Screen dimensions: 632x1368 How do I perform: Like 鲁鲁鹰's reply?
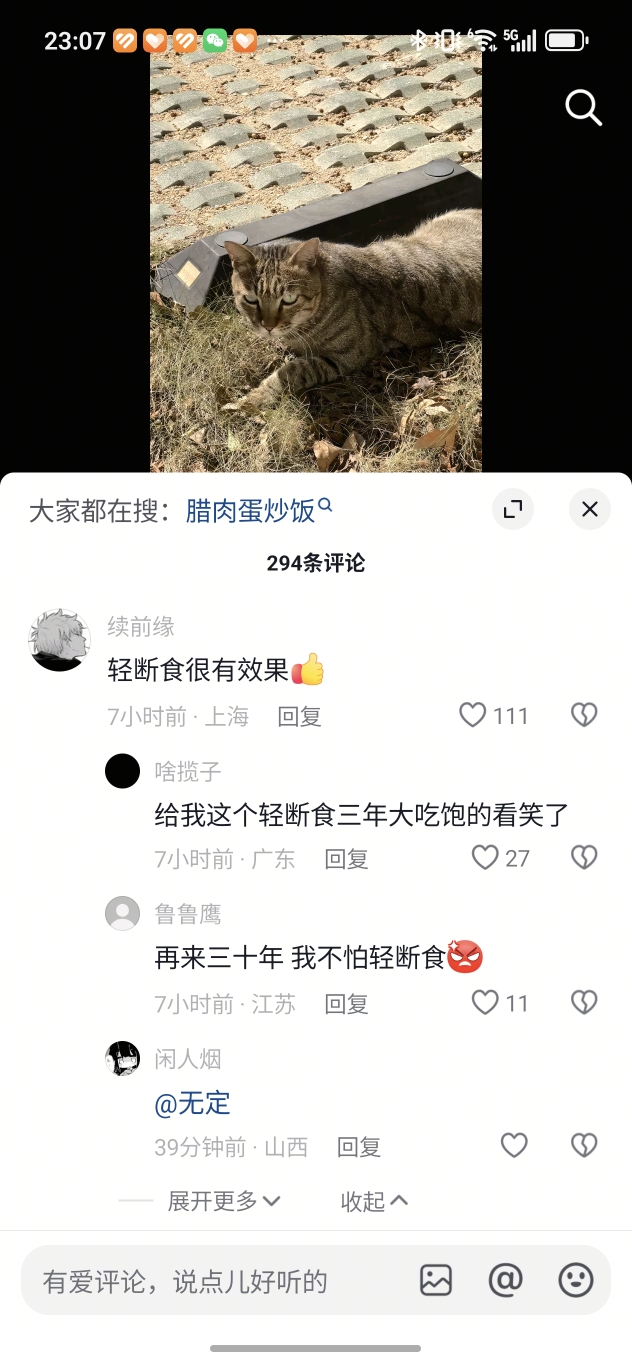486,1003
